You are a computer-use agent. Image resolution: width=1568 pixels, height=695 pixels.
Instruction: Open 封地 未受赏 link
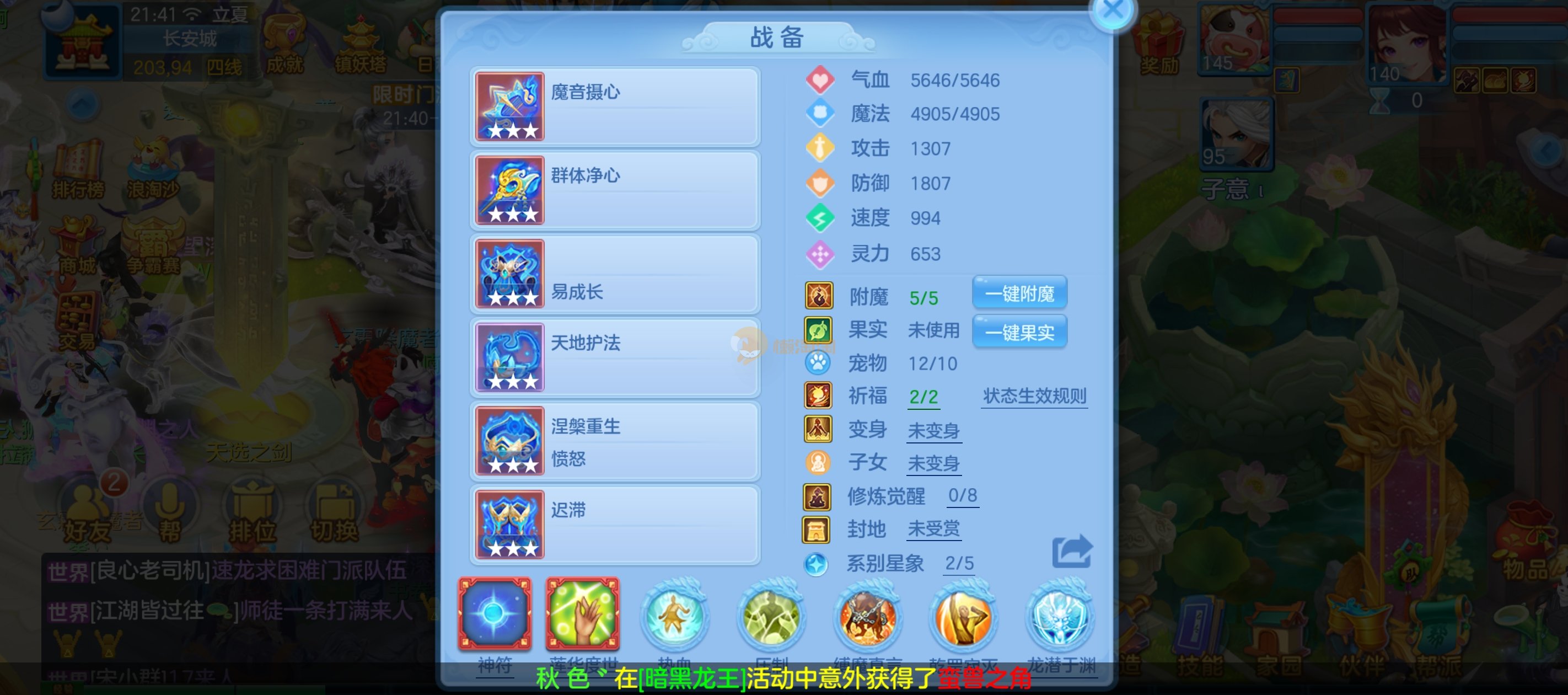tap(934, 529)
